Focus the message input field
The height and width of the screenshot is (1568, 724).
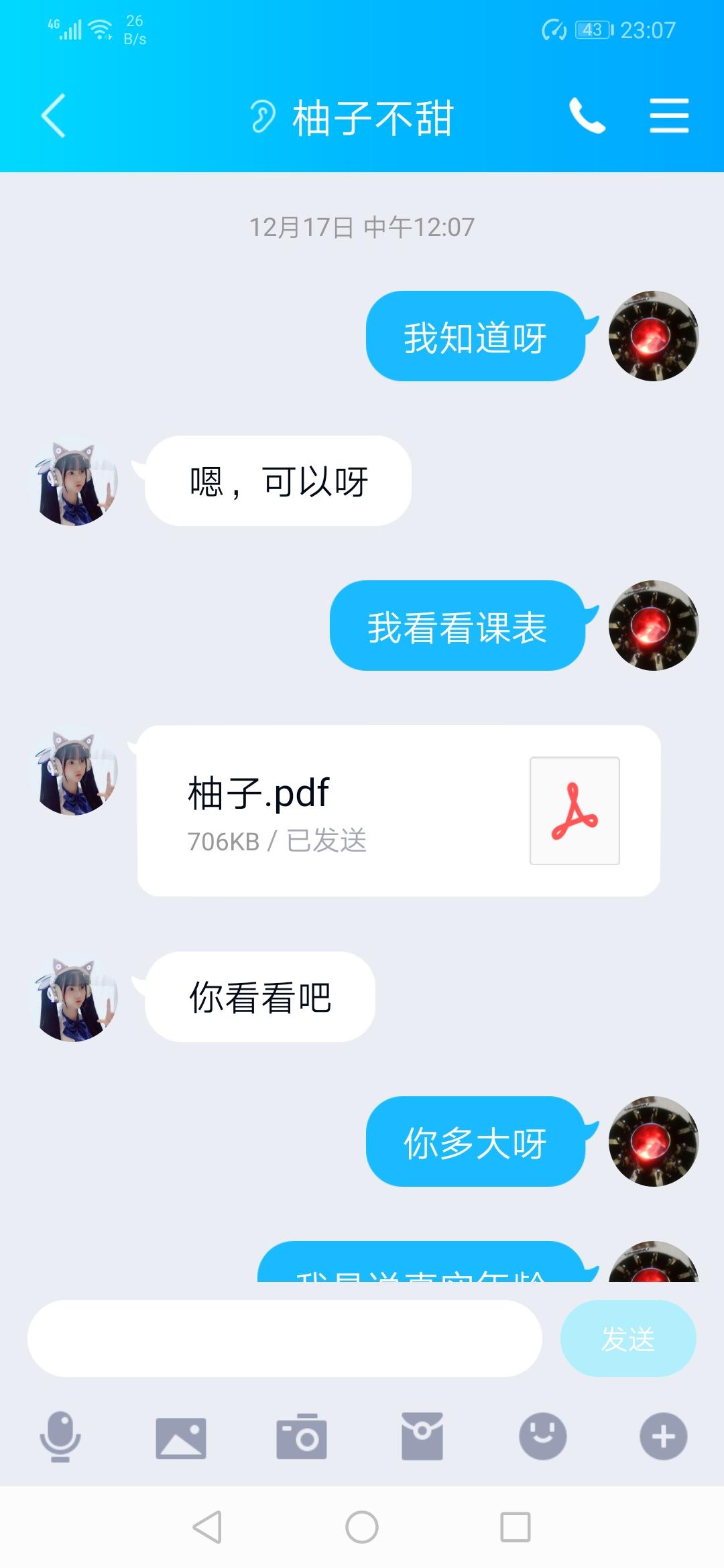[284, 1339]
